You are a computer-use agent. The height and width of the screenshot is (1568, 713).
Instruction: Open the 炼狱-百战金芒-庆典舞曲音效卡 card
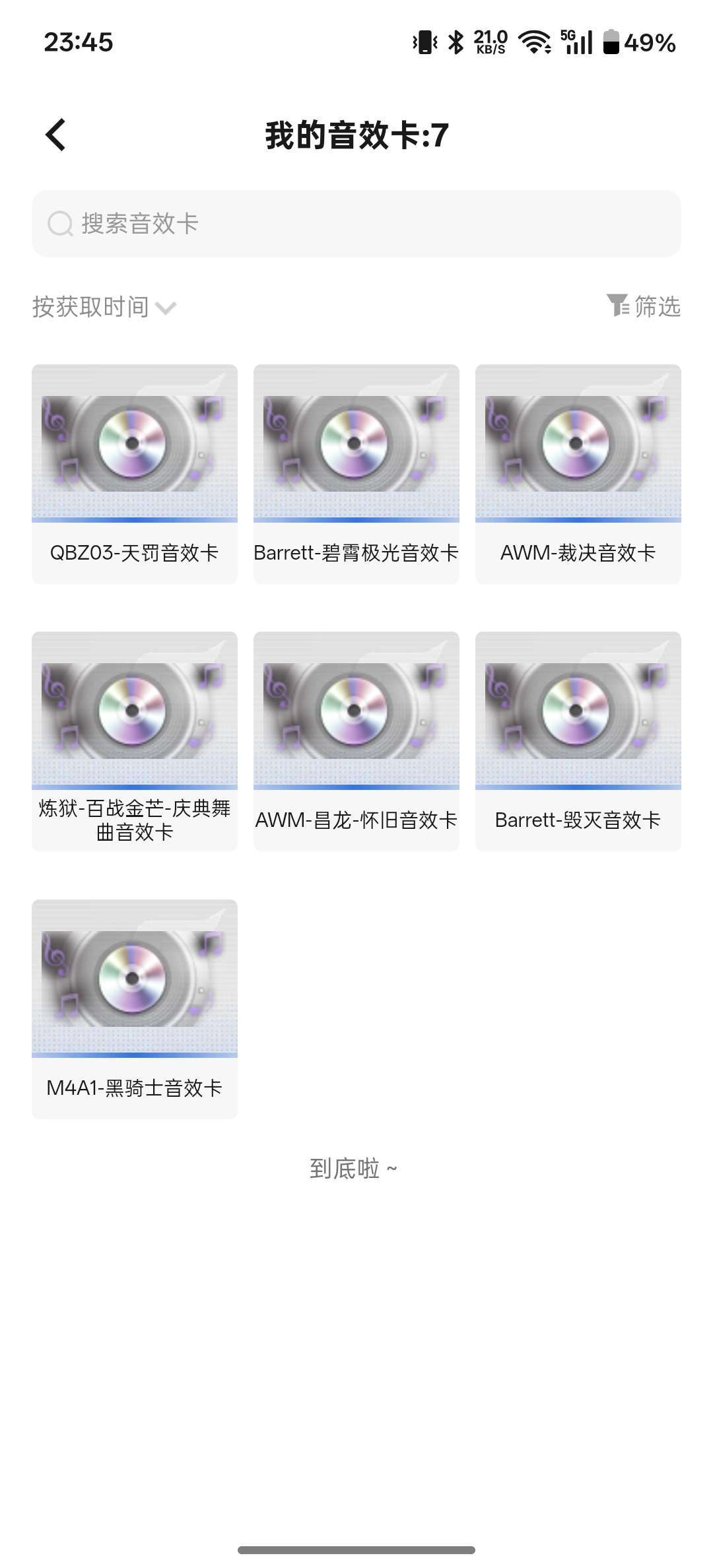point(135,741)
